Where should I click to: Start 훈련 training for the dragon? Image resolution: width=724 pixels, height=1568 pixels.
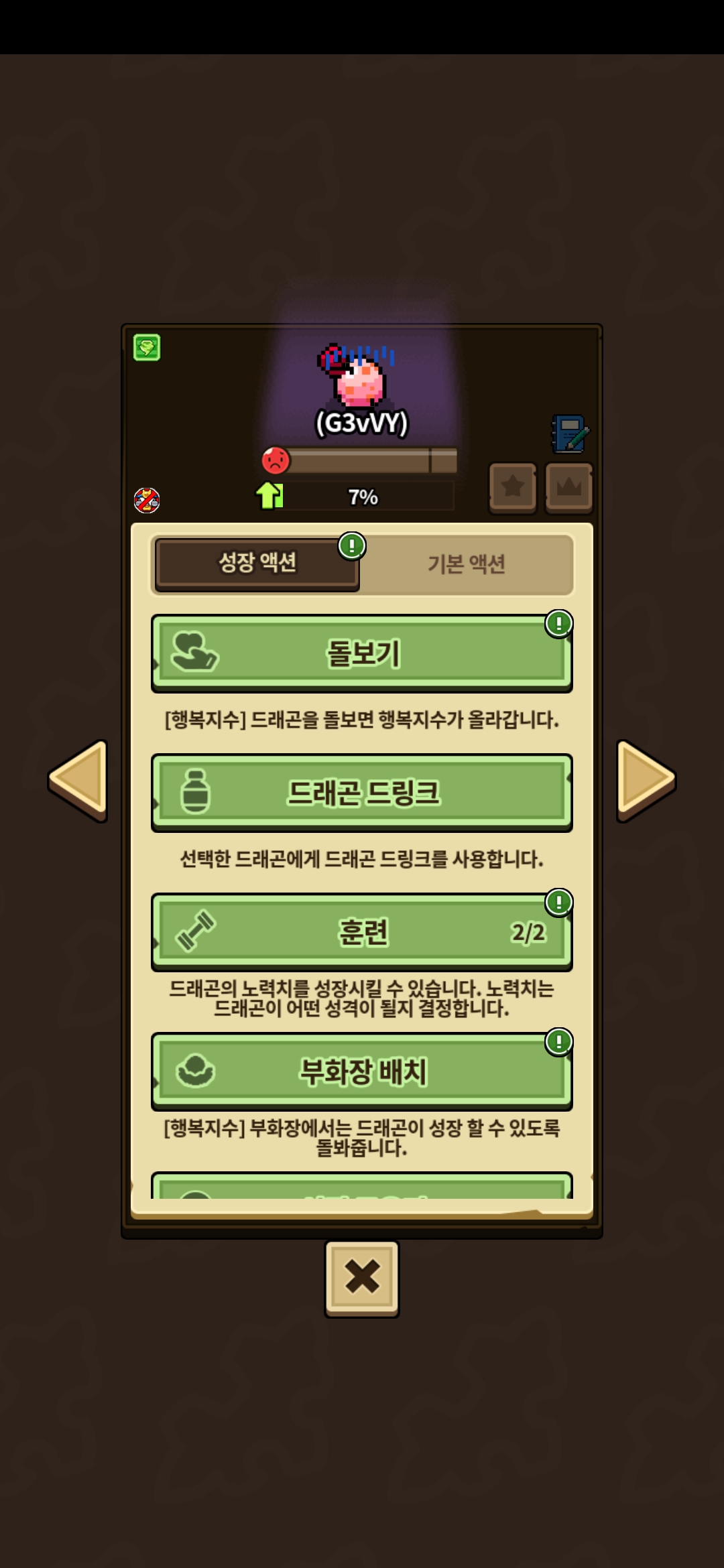362,932
